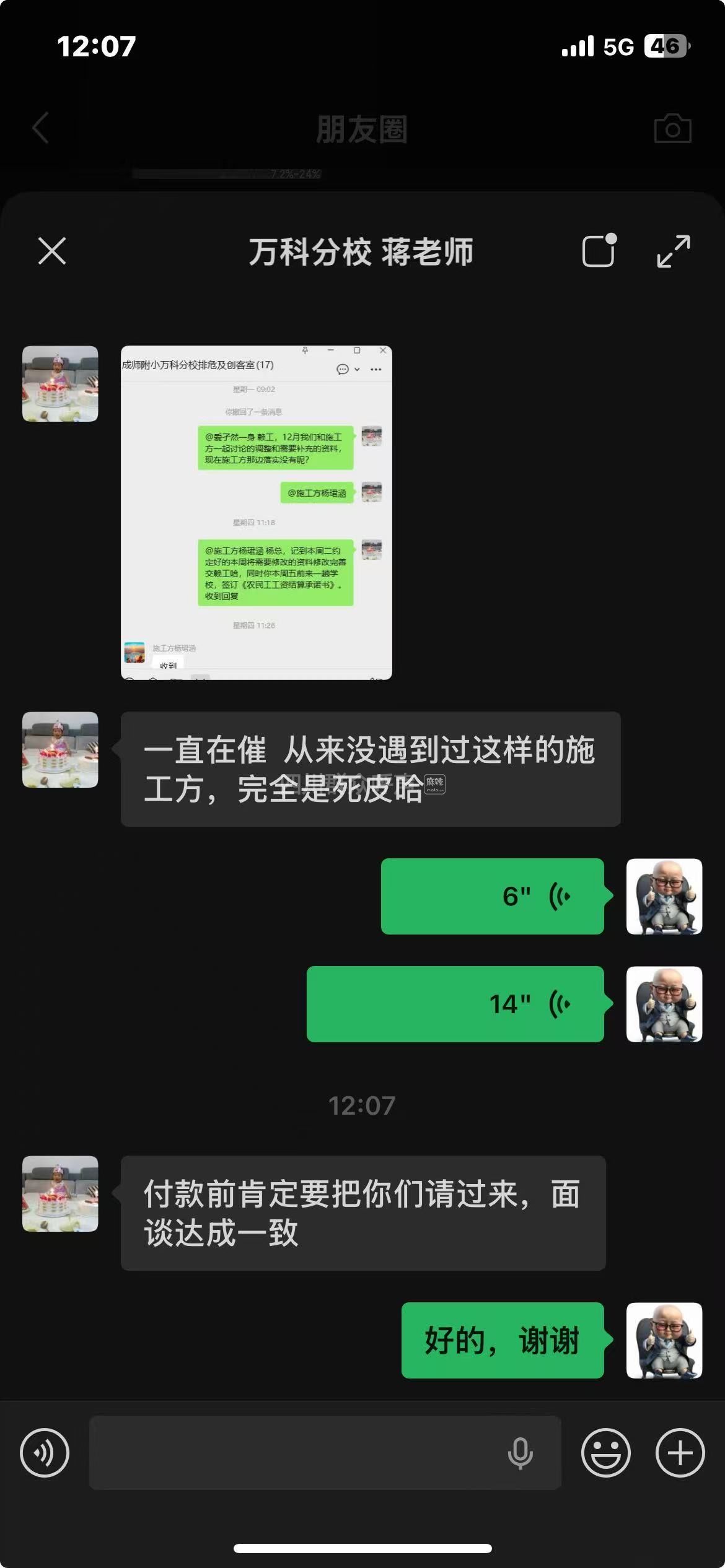The height and width of the screenshot is (1568, 725).
Task: Open the emoji picker
Action: (605, 1453)
